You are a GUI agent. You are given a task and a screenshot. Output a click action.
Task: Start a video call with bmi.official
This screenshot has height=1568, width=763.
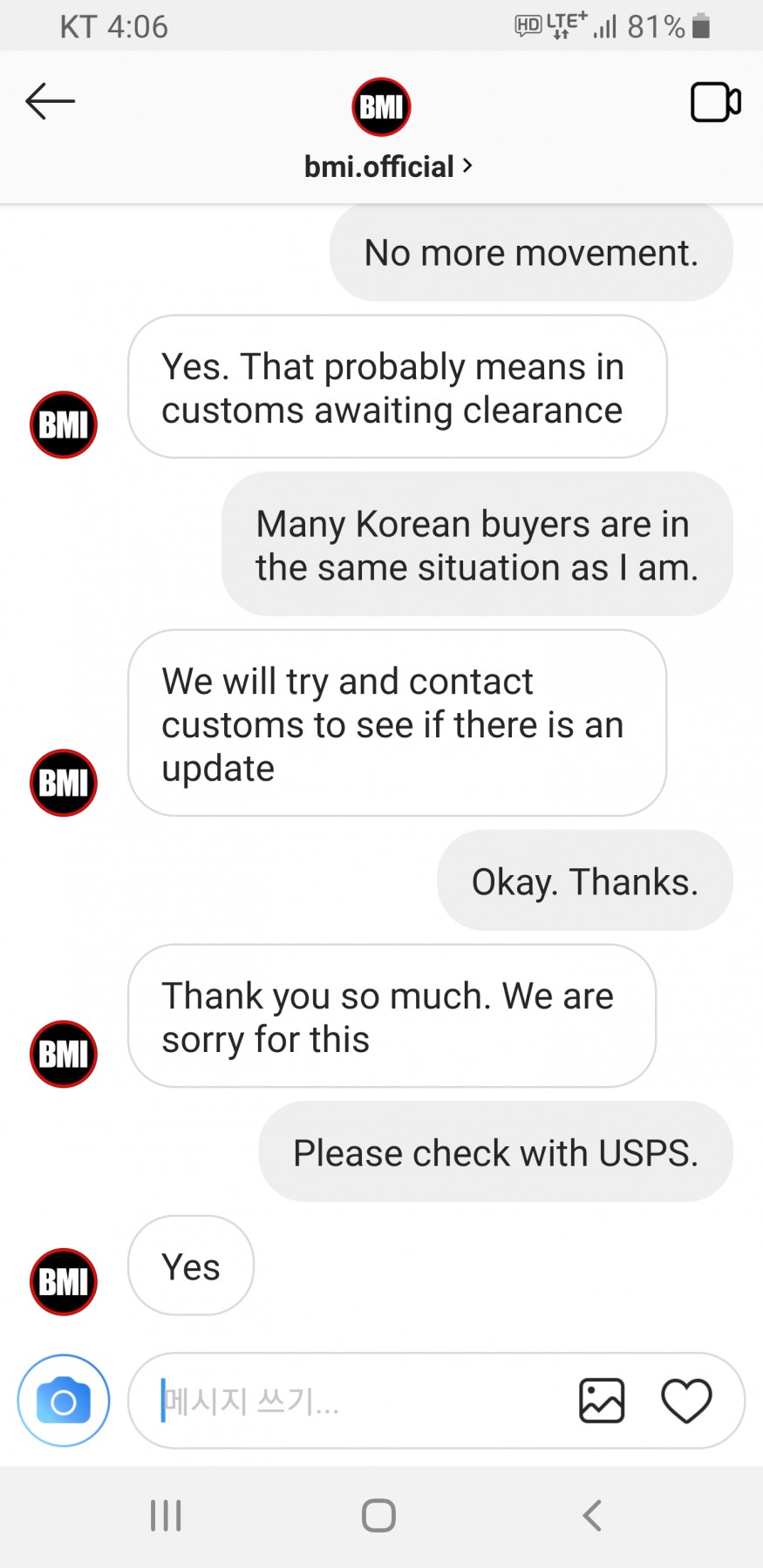(715, 102)
